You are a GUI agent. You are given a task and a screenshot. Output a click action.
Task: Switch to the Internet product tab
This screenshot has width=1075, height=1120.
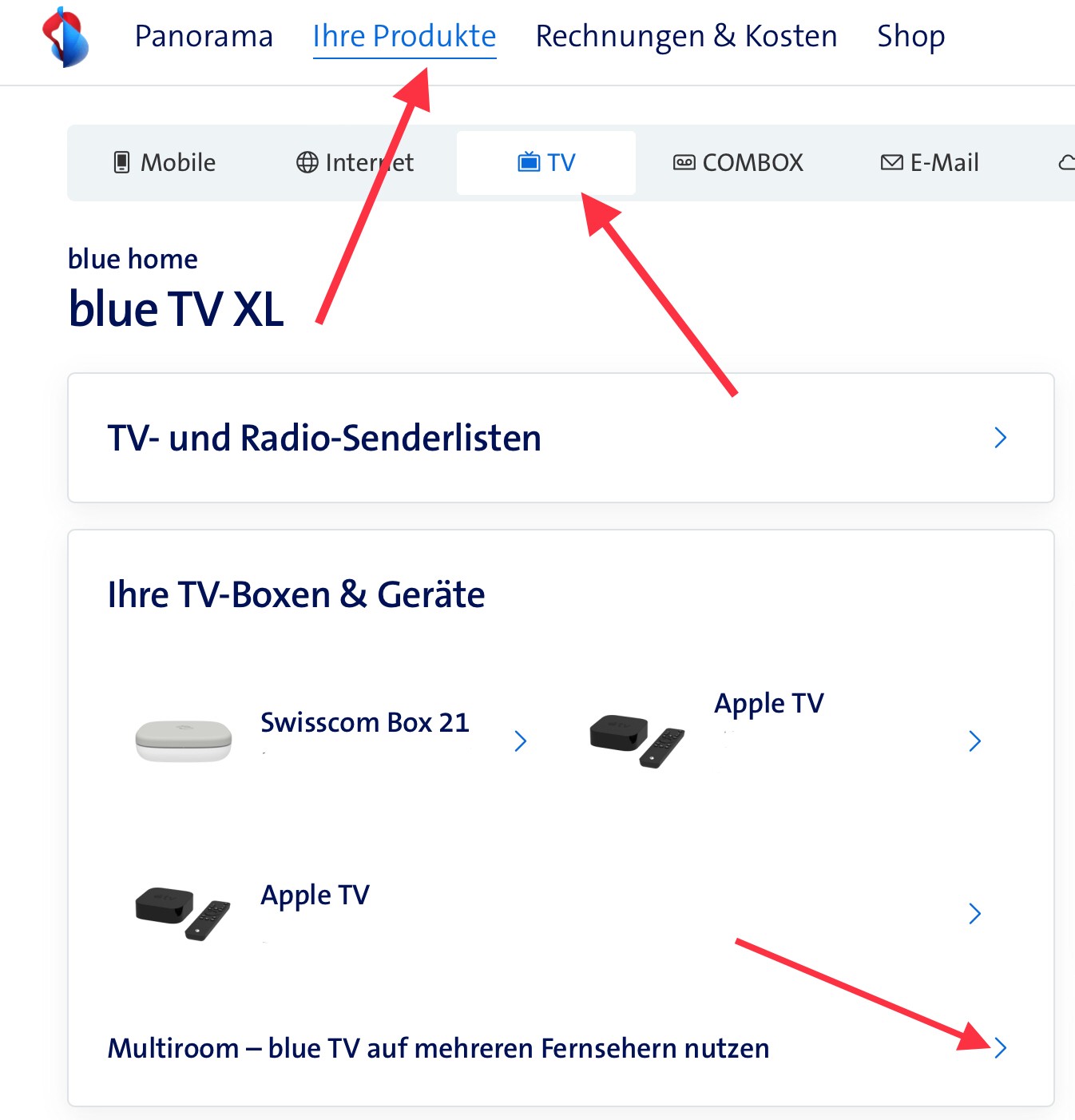[355, 163]
